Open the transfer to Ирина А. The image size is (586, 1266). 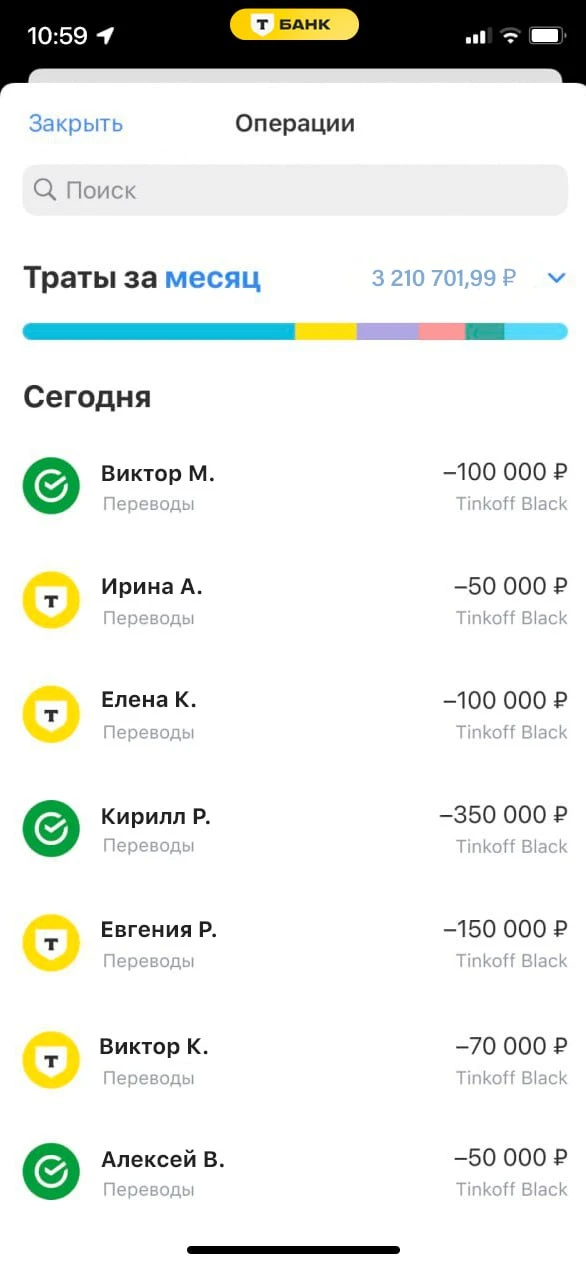[295, 600]
